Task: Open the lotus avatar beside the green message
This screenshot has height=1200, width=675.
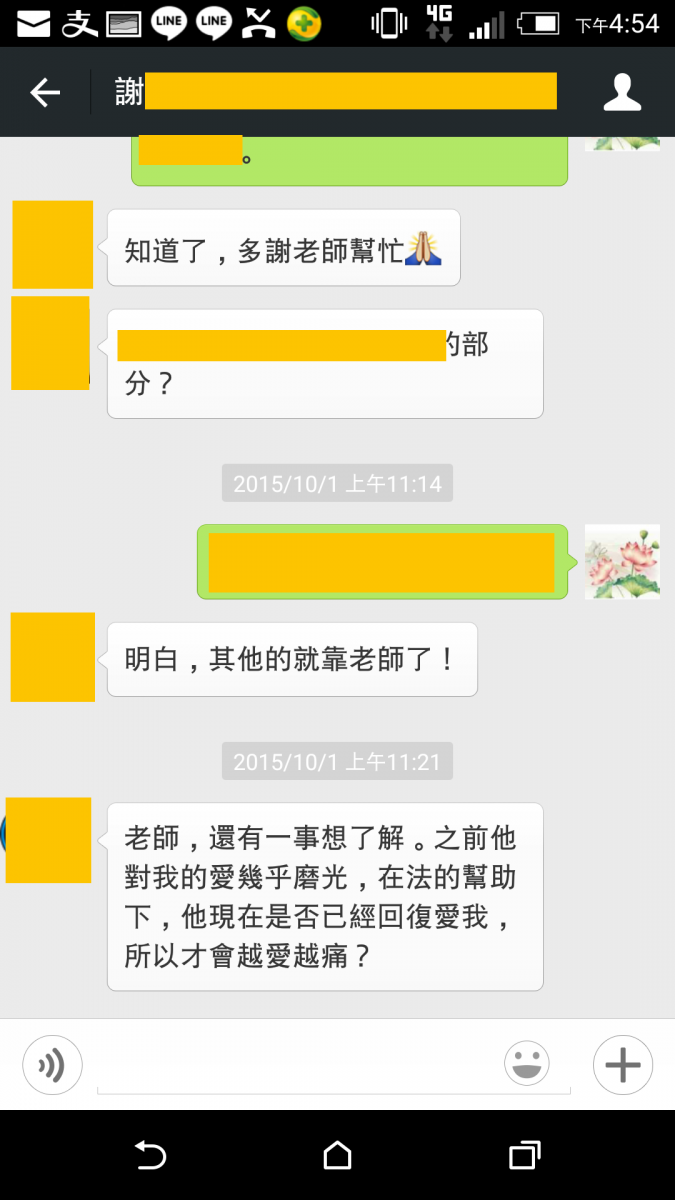Action: click(x=622, y=562)
